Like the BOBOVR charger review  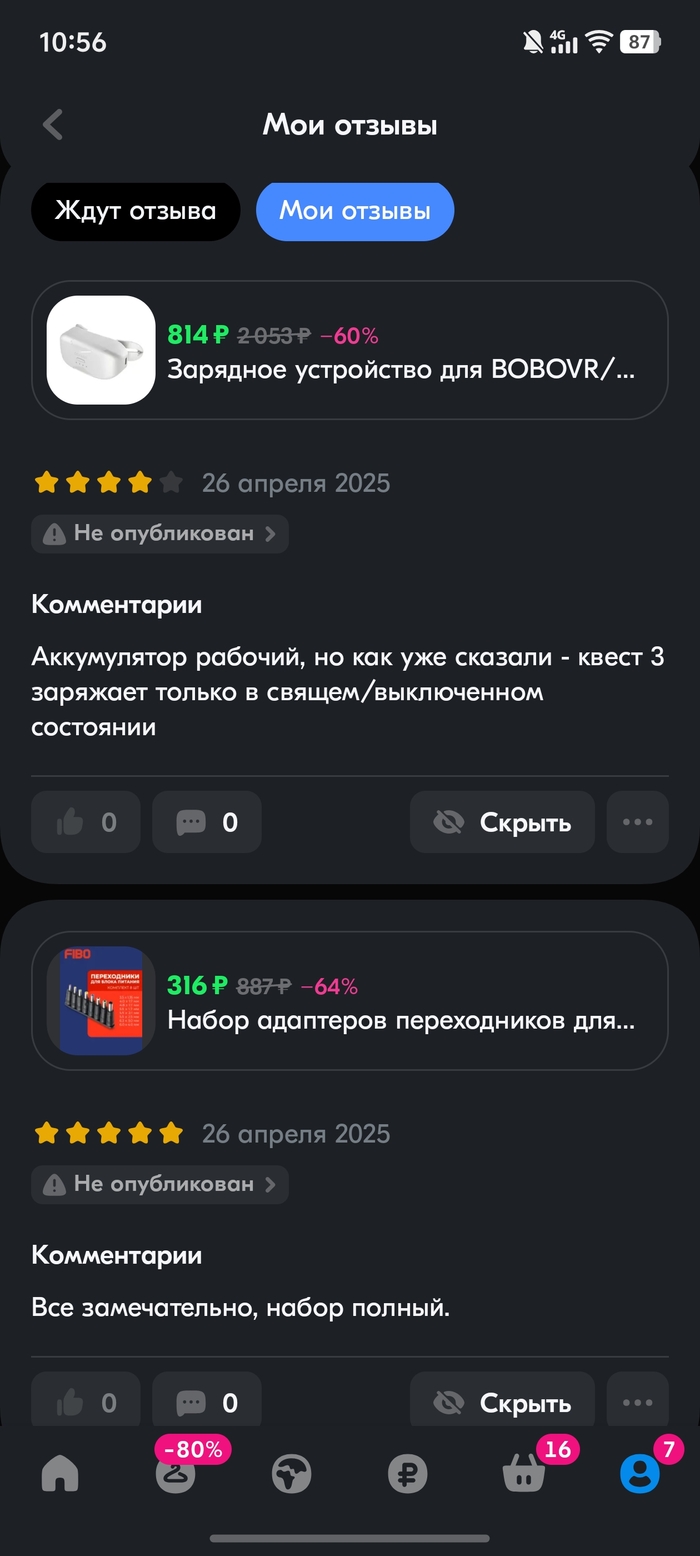[x=86, y=822]
